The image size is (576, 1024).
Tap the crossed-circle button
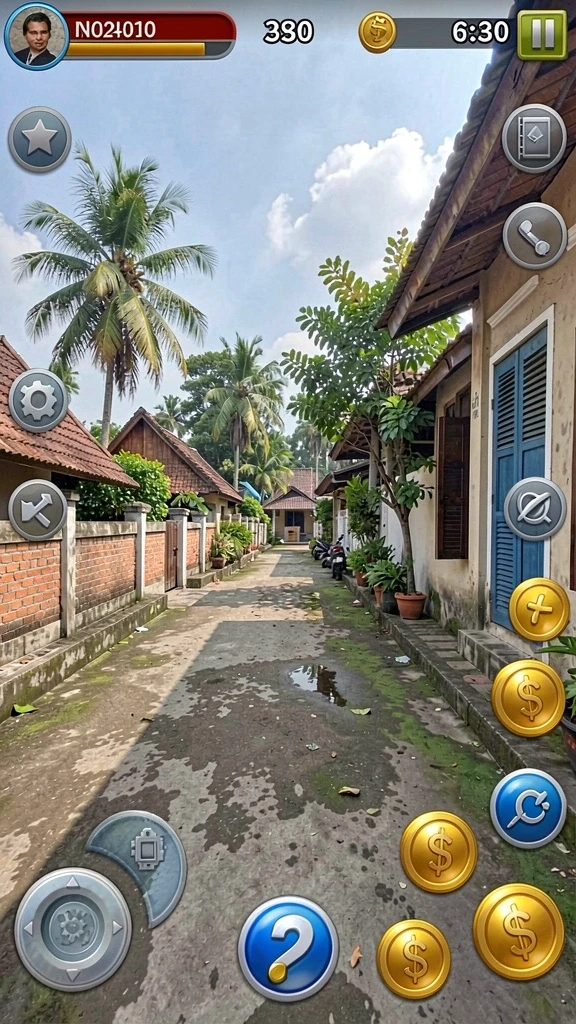[x=535, y=508]
